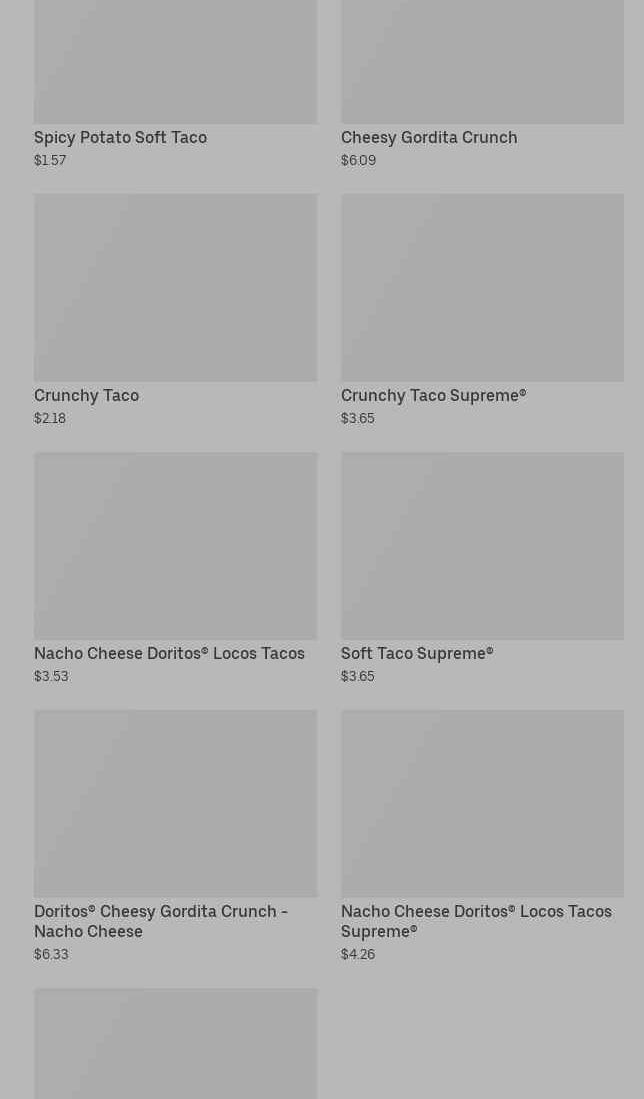Open the Crunchy Taco for $2.18
644x1099 pixels.
point(175,310)
